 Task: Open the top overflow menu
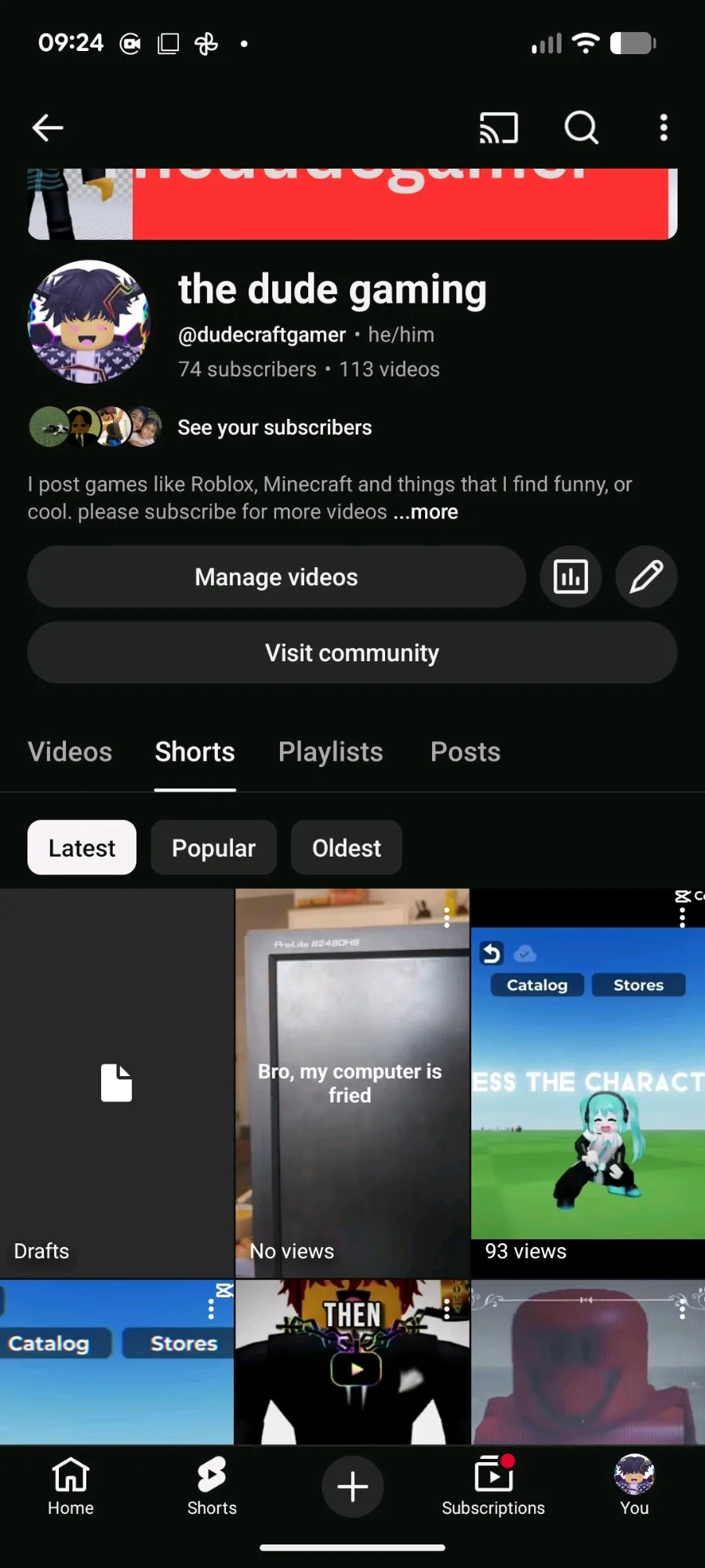(663, 128)
